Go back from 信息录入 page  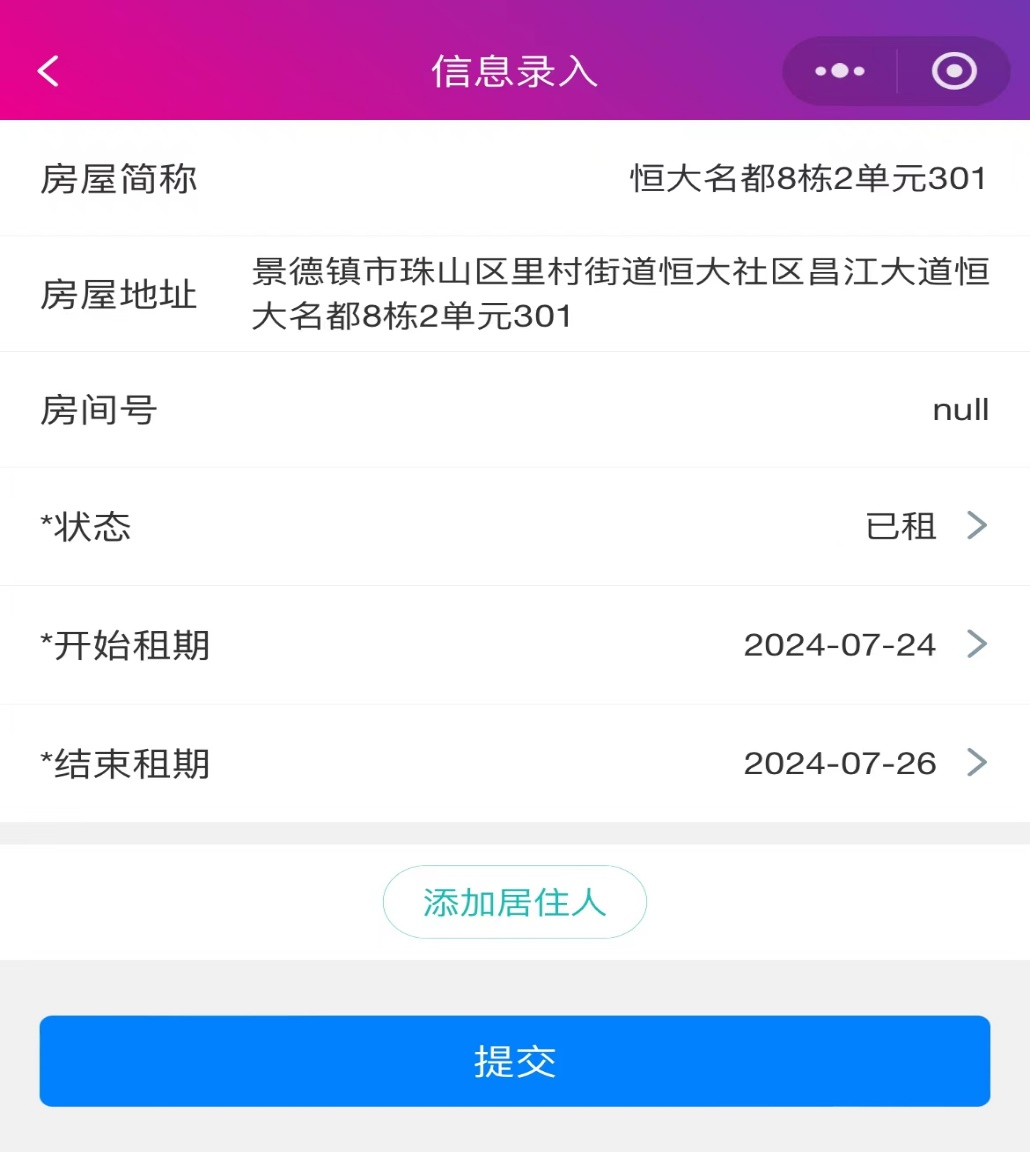point(48,71)
